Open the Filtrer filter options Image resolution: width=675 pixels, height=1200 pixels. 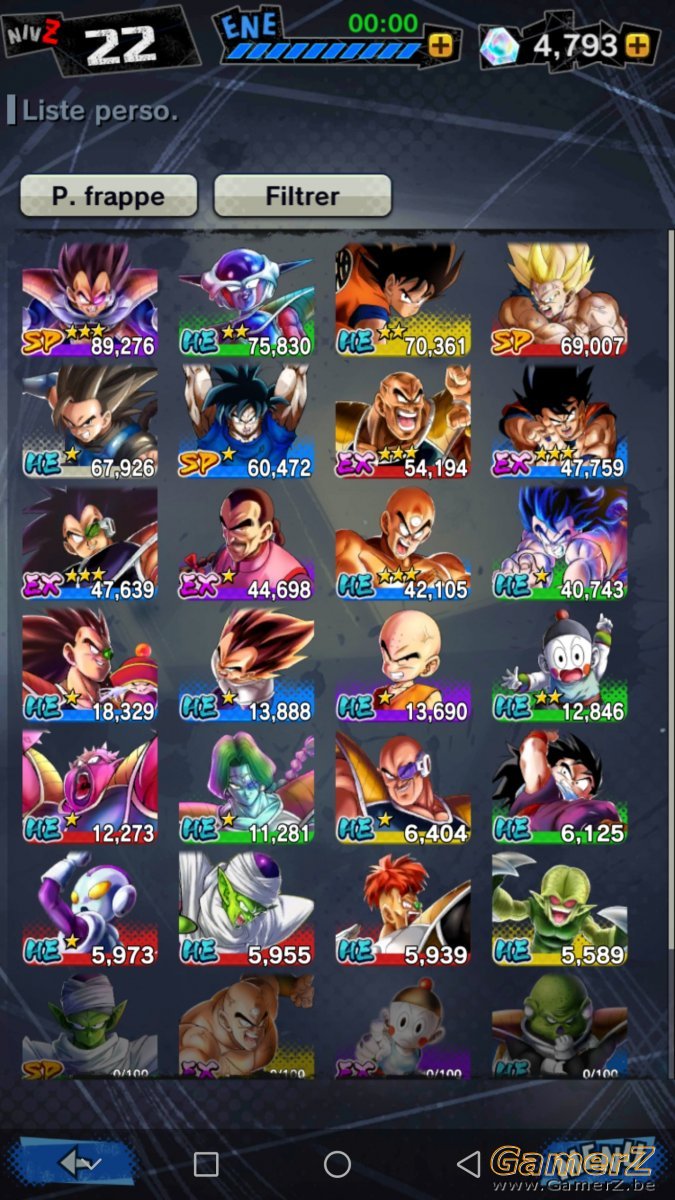(302, 196)
